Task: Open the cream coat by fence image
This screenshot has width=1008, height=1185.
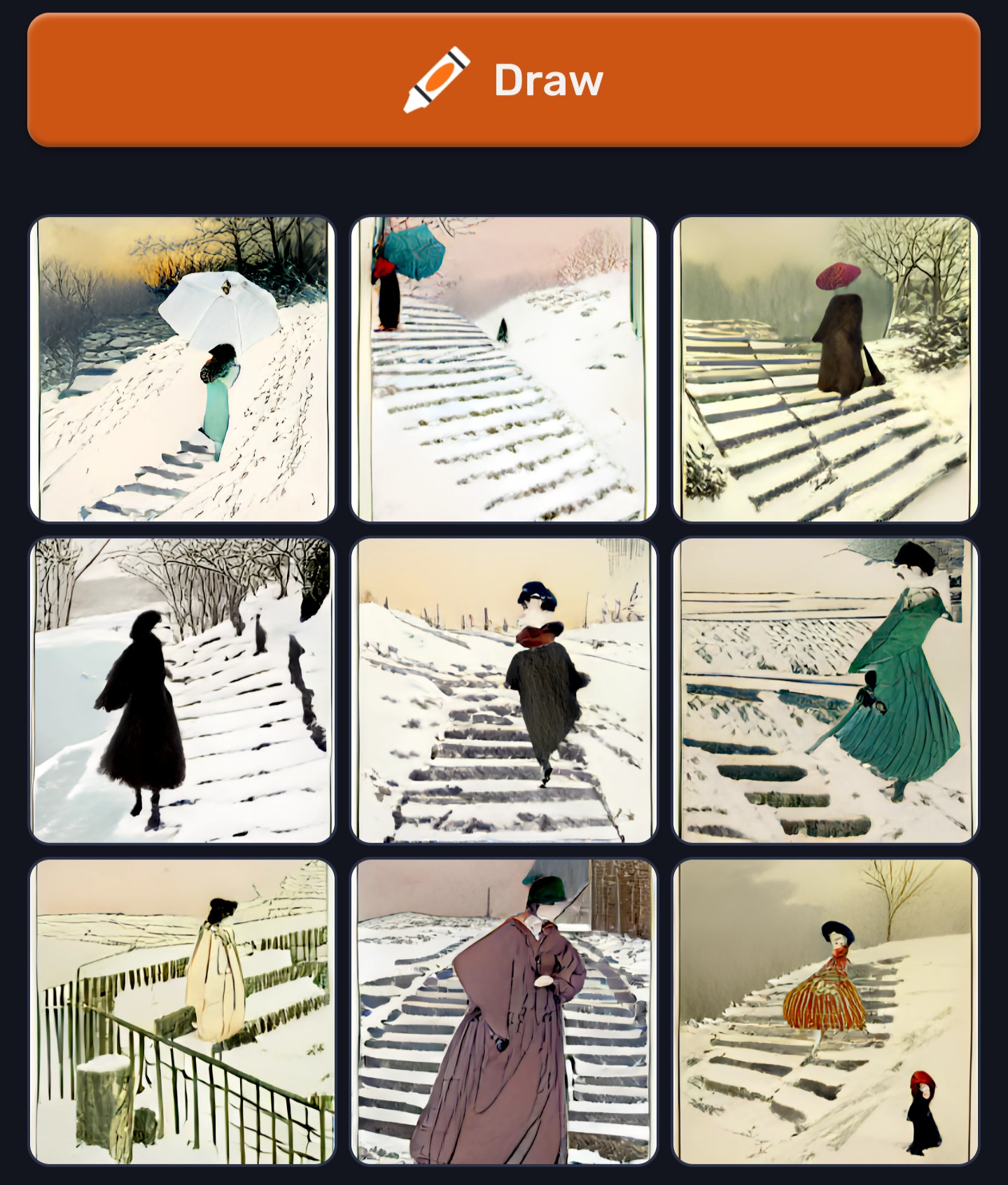Action: pos(182,1012)
